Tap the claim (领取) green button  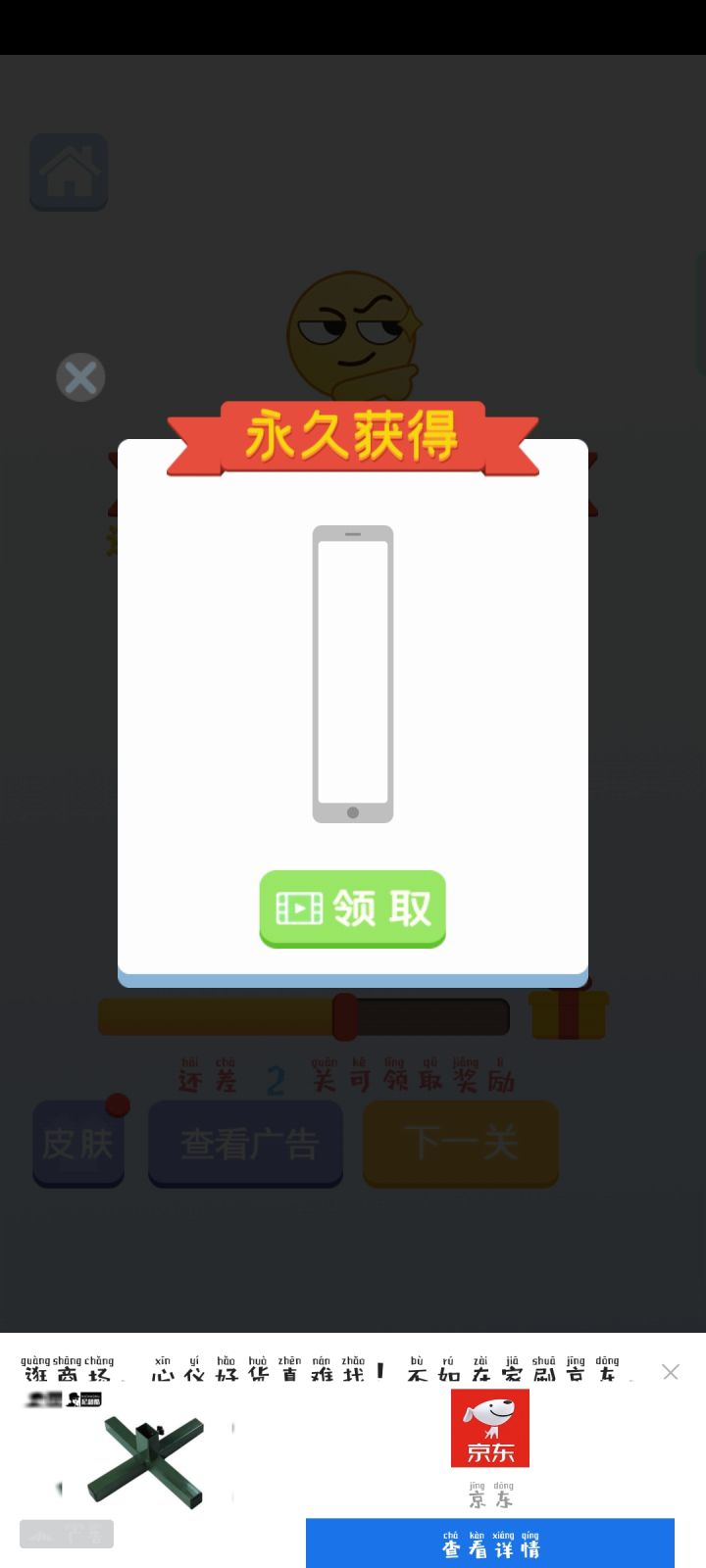pos(353,908)
